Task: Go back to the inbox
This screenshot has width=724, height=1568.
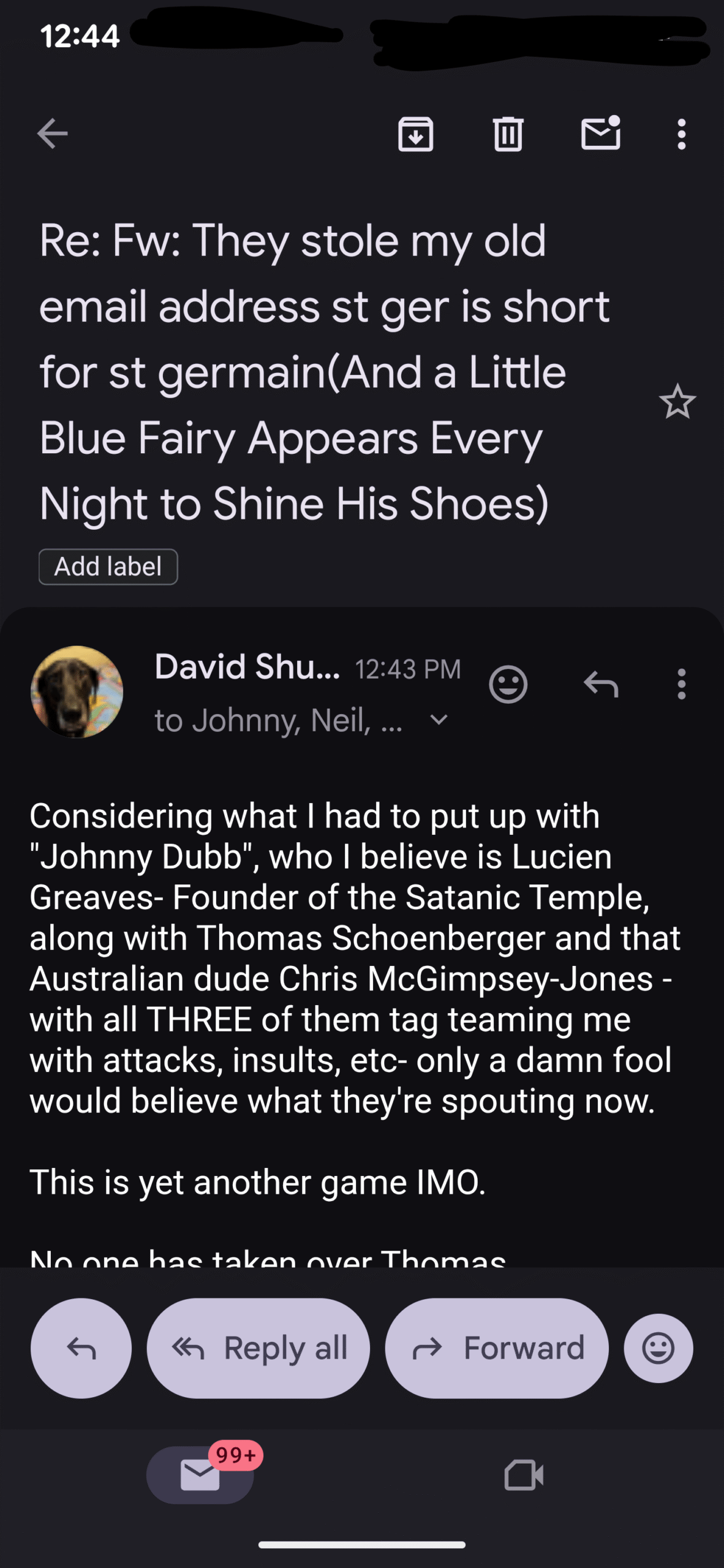Action: point(52,134)
